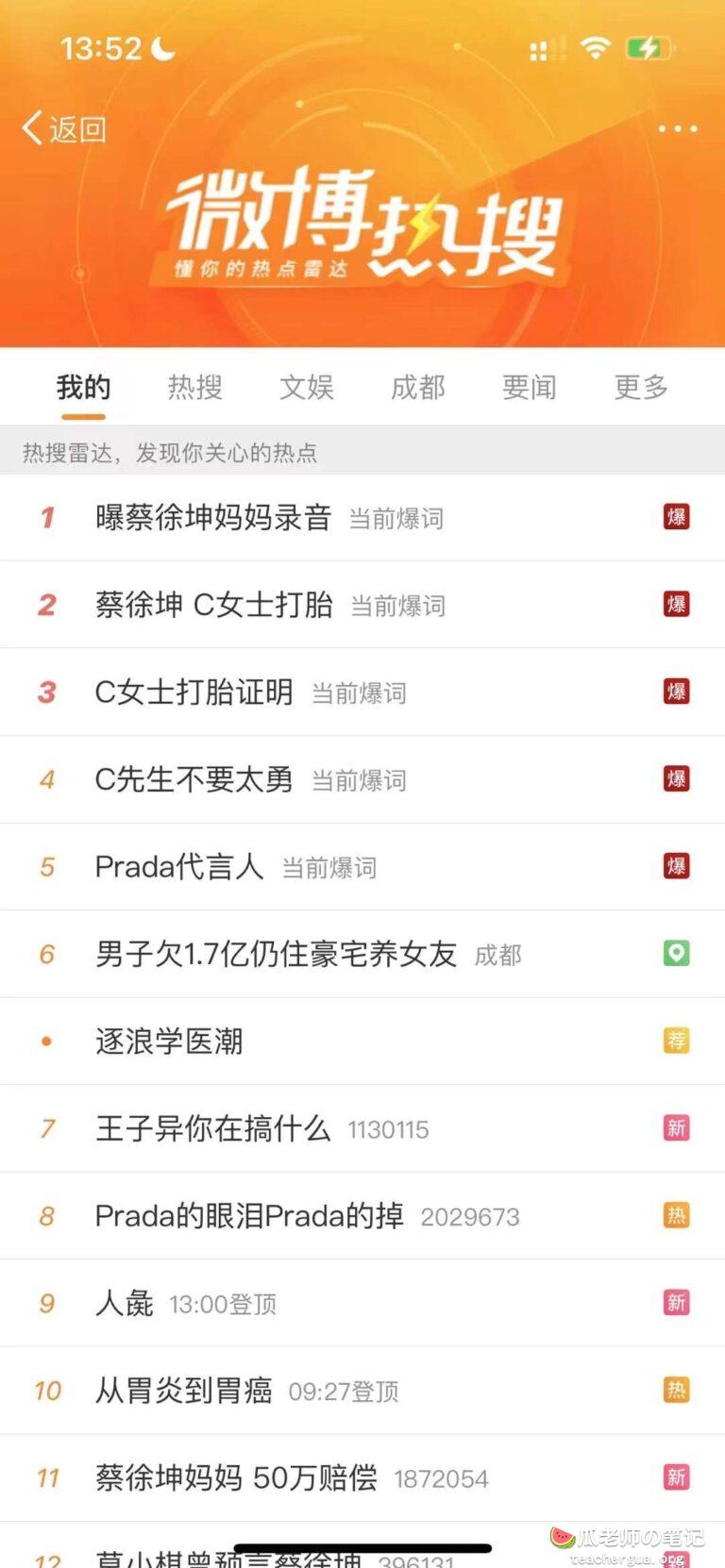Switch to the 我的 tab
Screen dimensions: 725x1568
point(83,388)
